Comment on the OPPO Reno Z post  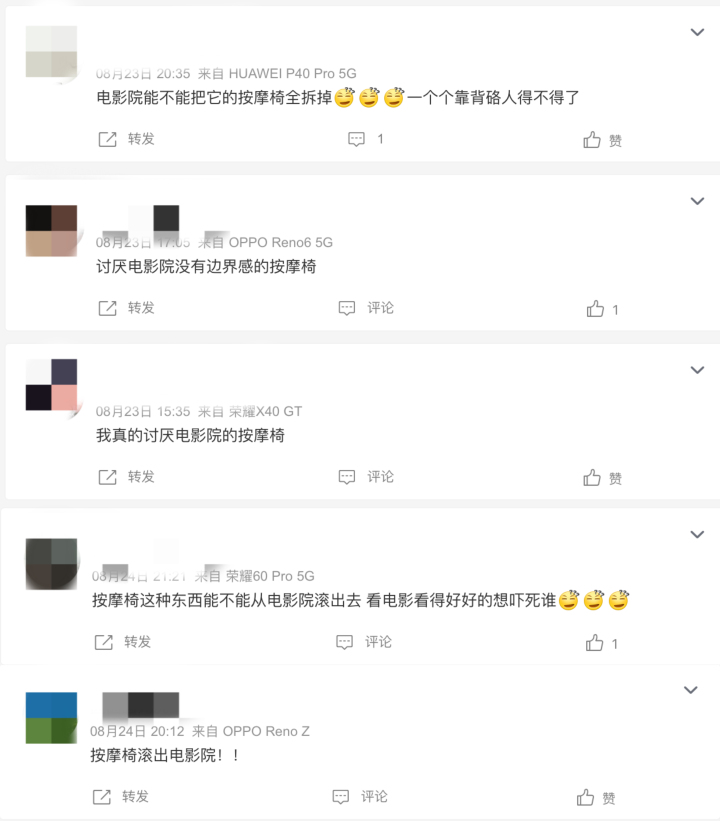coord(361,797)
